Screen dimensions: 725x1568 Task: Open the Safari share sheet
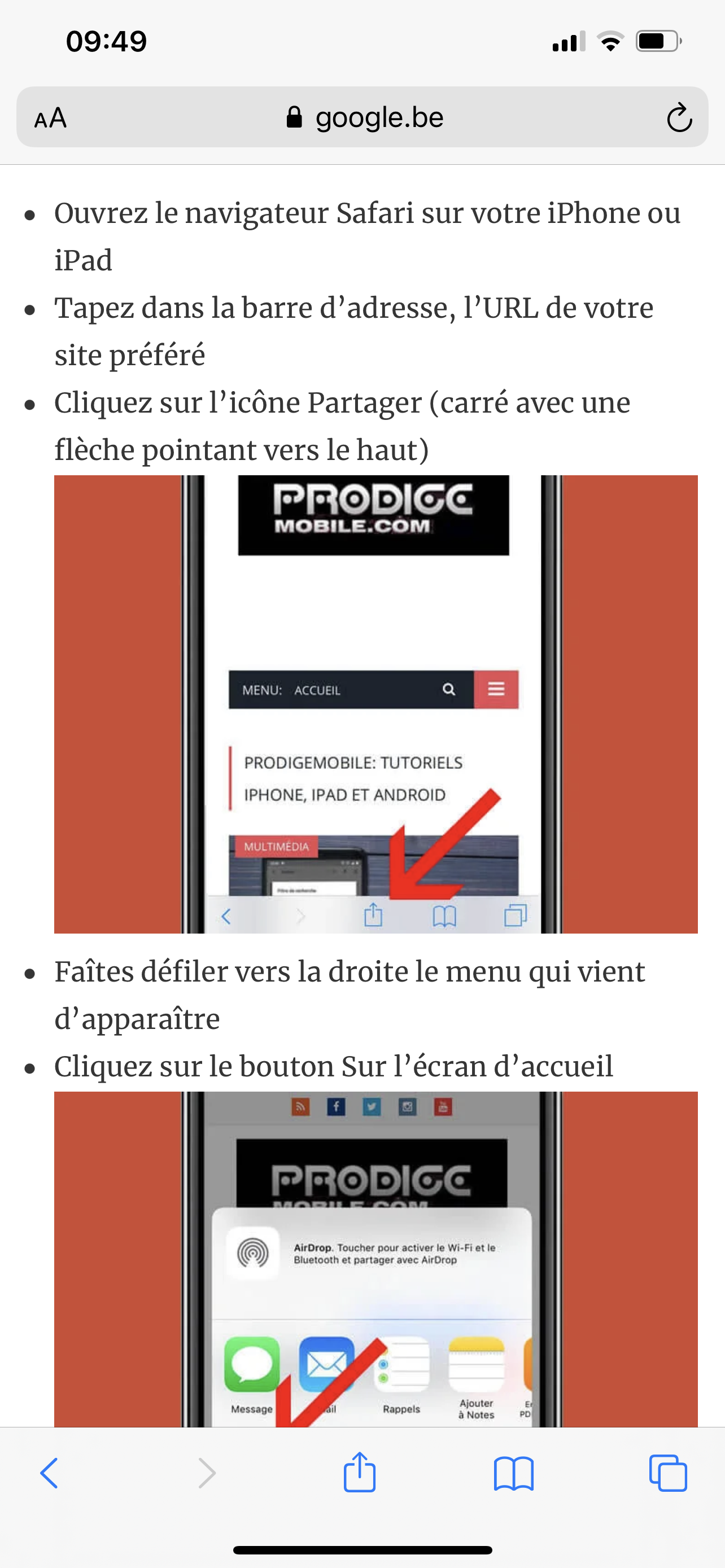[x=360, y=1472]
